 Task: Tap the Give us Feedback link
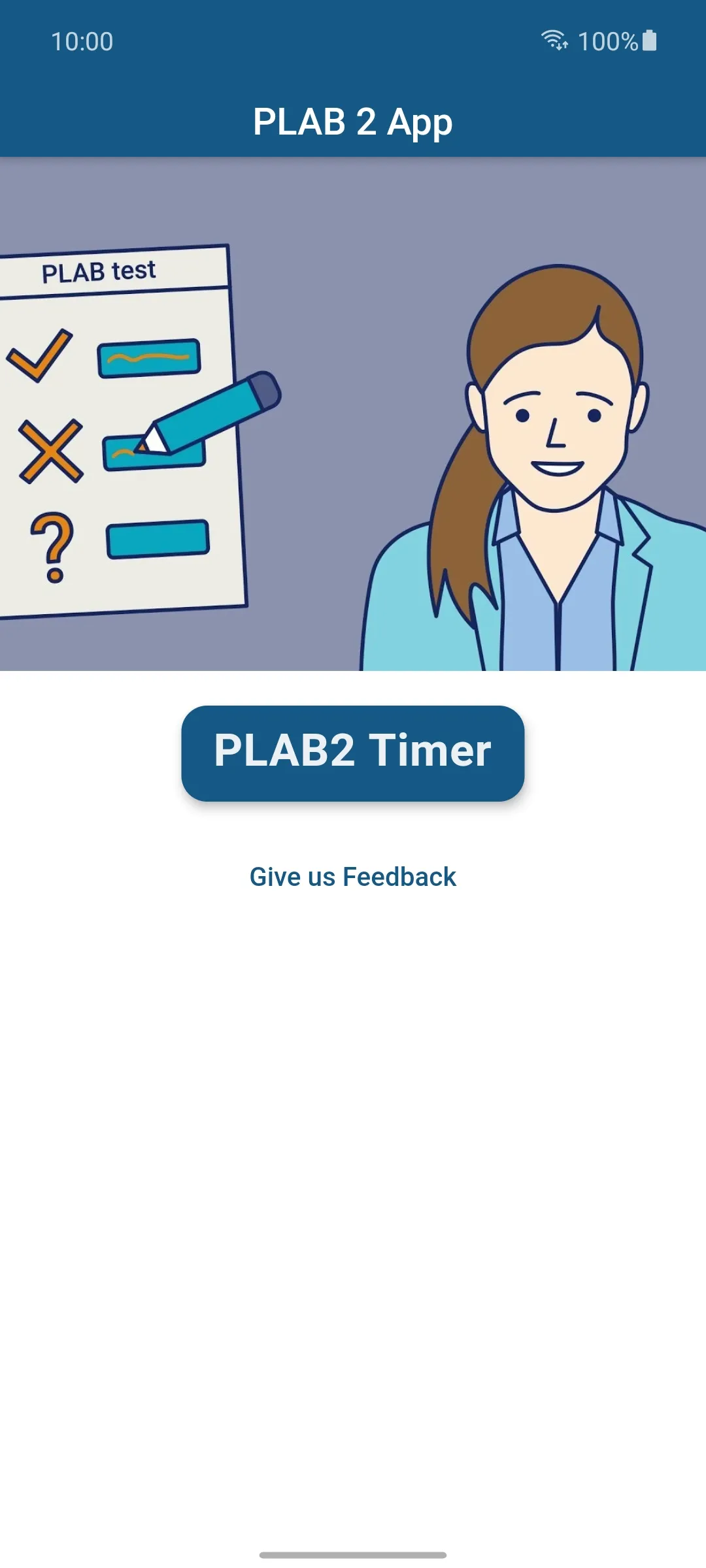[353, 877]
